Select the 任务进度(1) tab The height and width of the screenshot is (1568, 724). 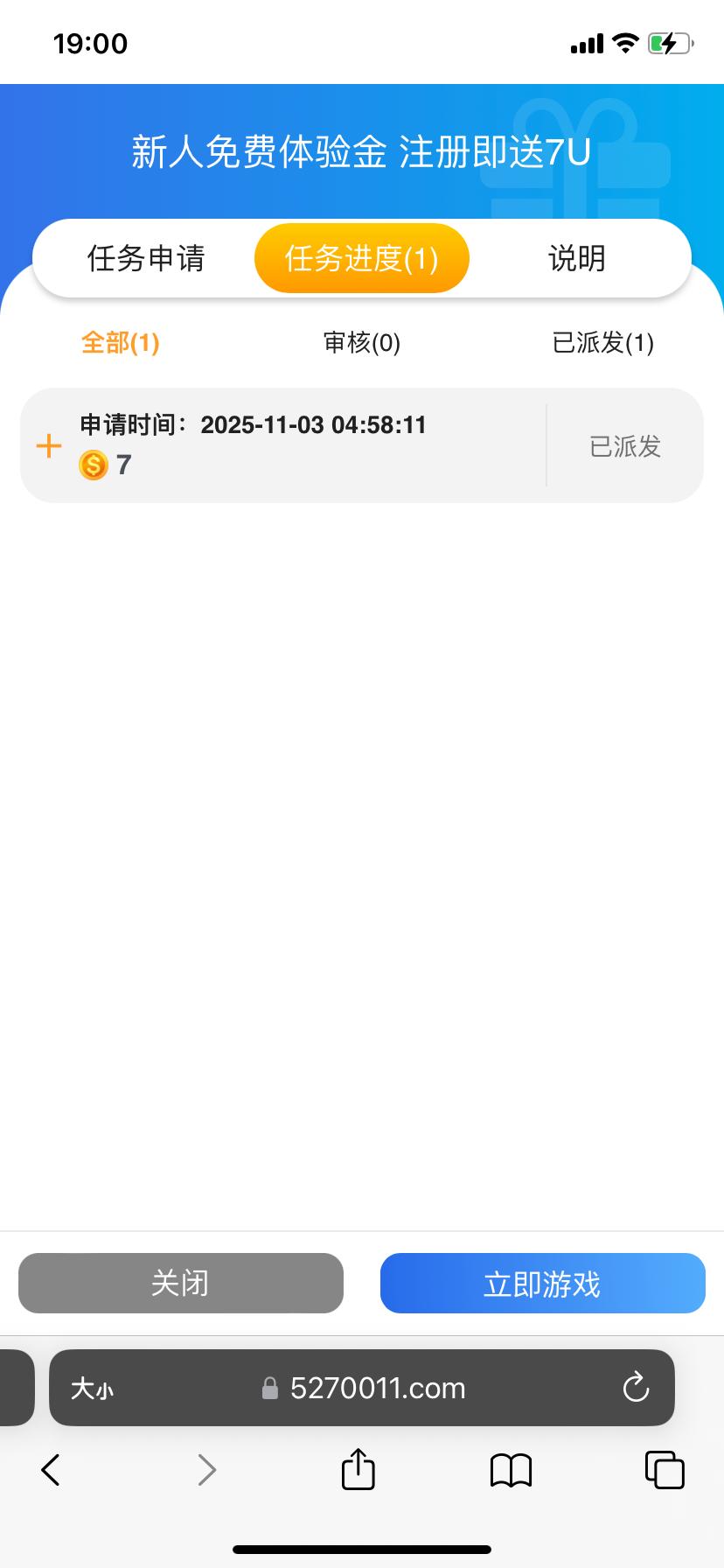point(361,259)
